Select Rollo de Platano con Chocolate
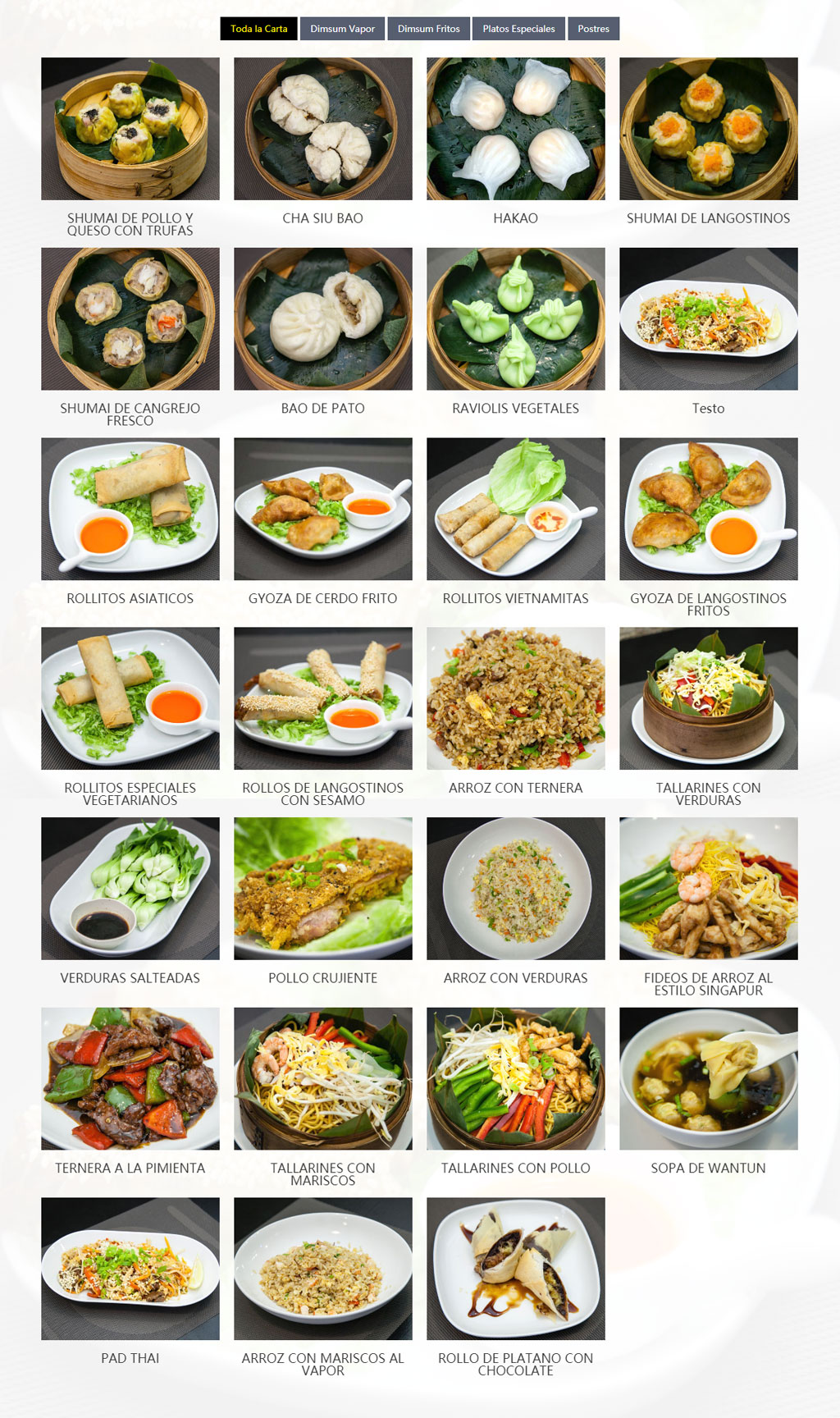 [x=515, y=1269]
